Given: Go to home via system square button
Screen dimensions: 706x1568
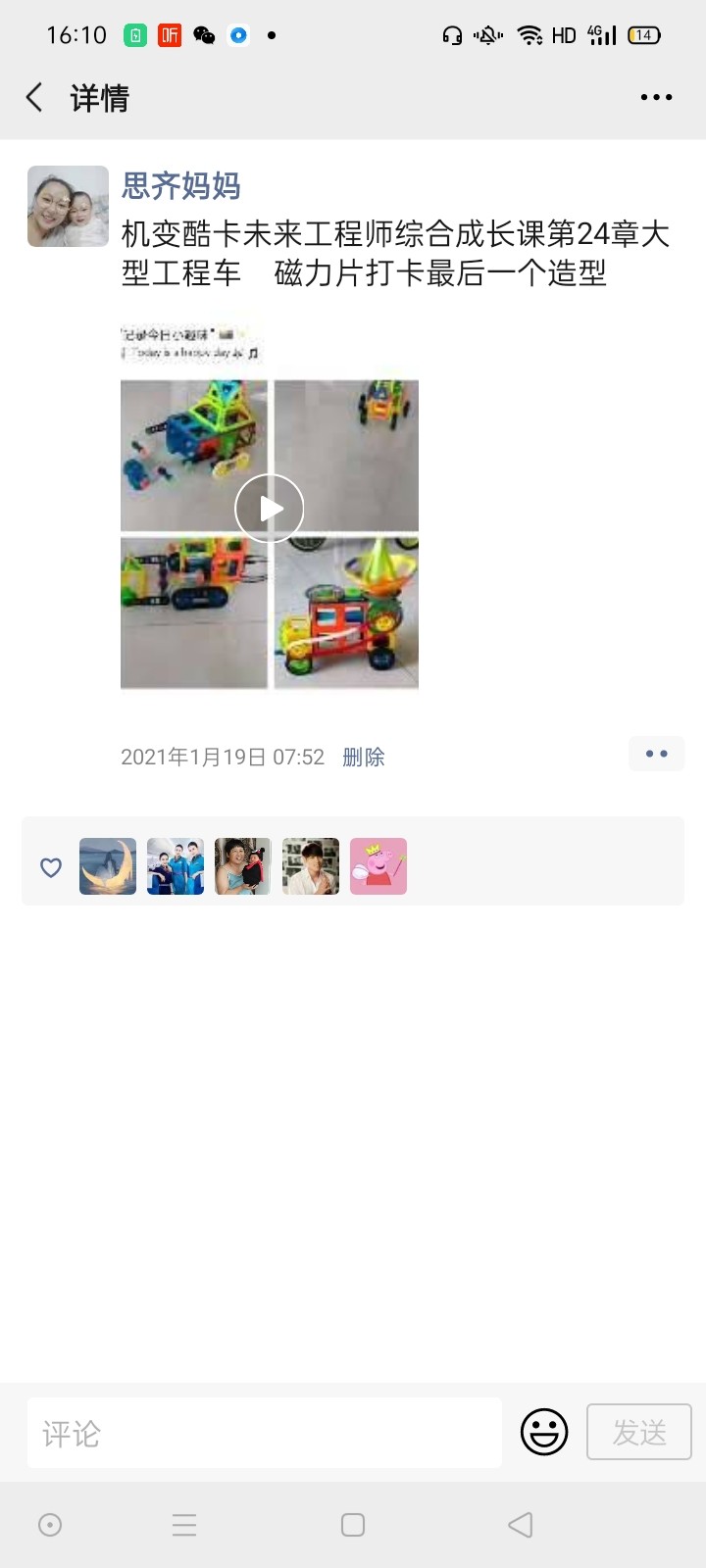Looking at the screenshot, I should 353,1525.
